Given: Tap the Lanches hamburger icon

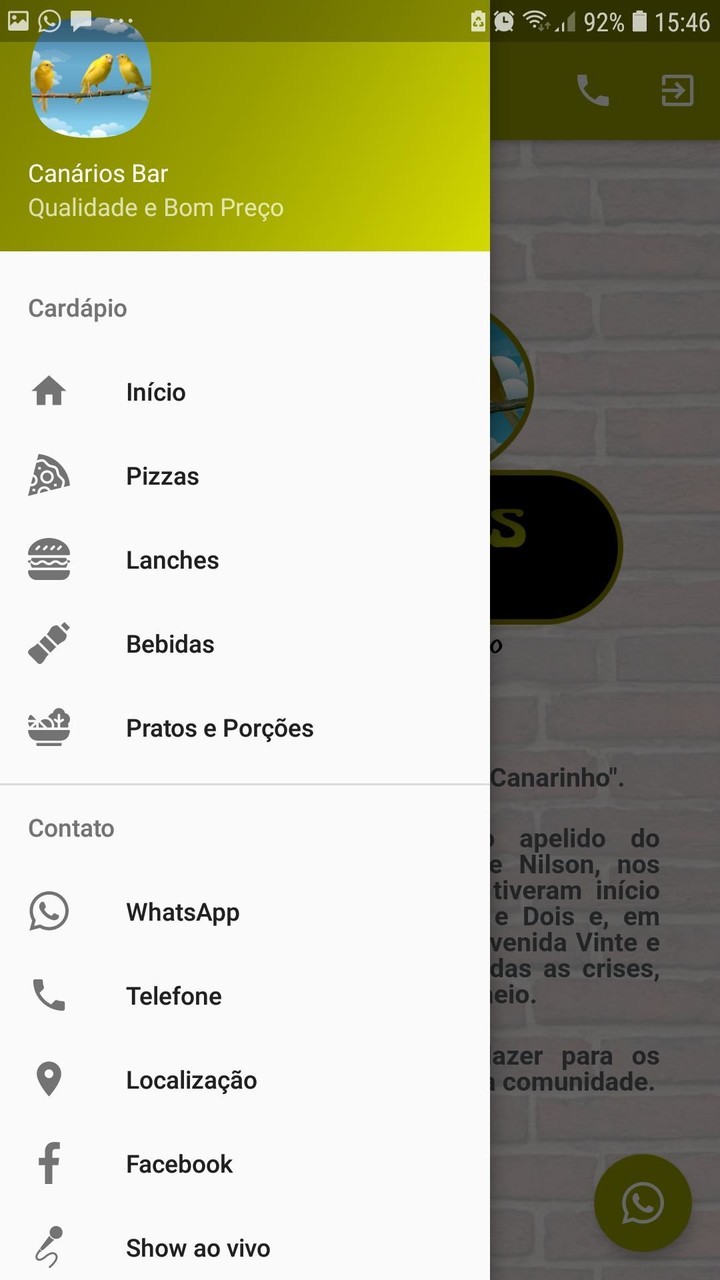Looking at the screenshot, I should pyautogui.click(x=48, y=560).
